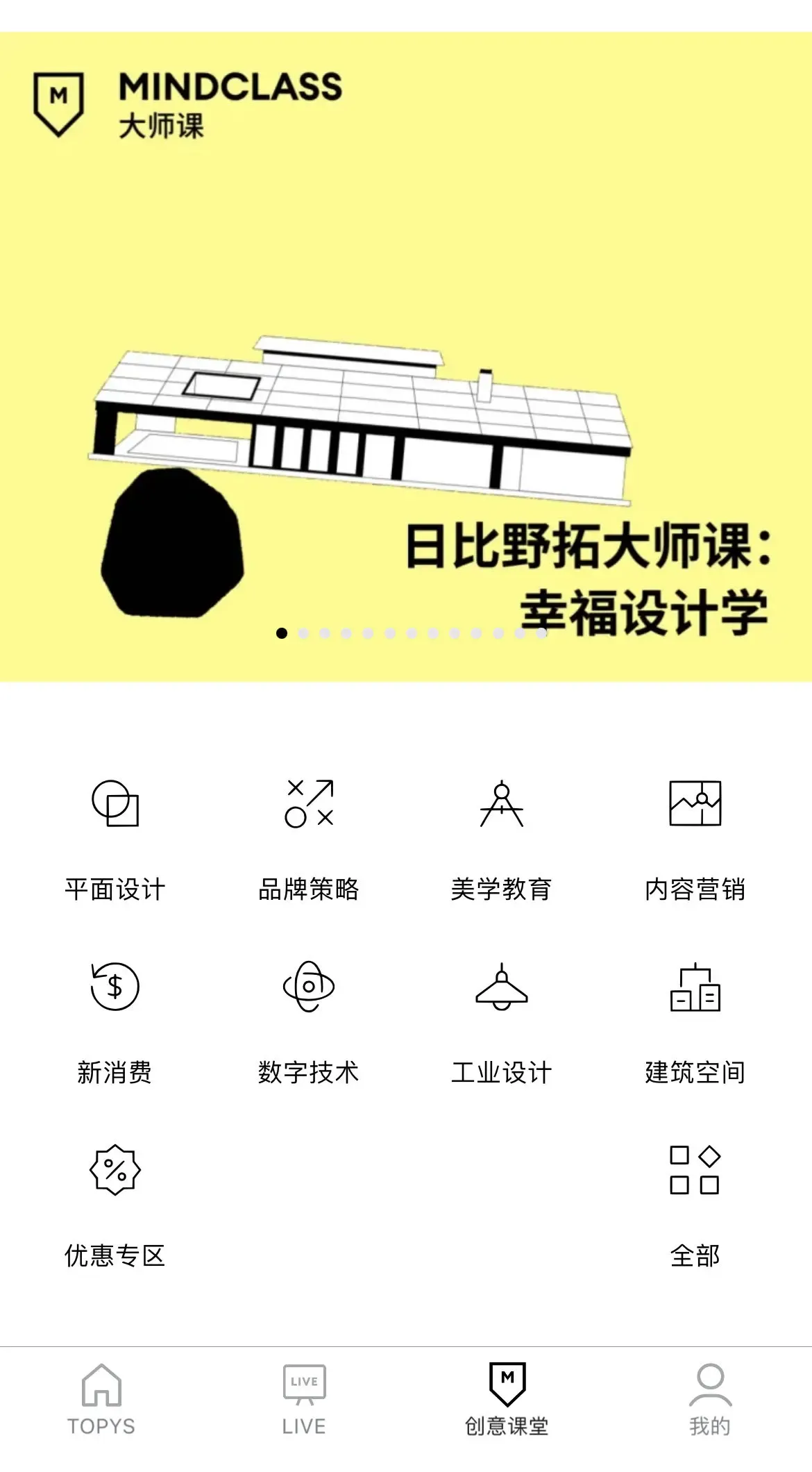Image resolution: width=812 pixels, height=1472 pixels.
Task: Open the 日比野拓大师课 banner
Action: point(406,357)
